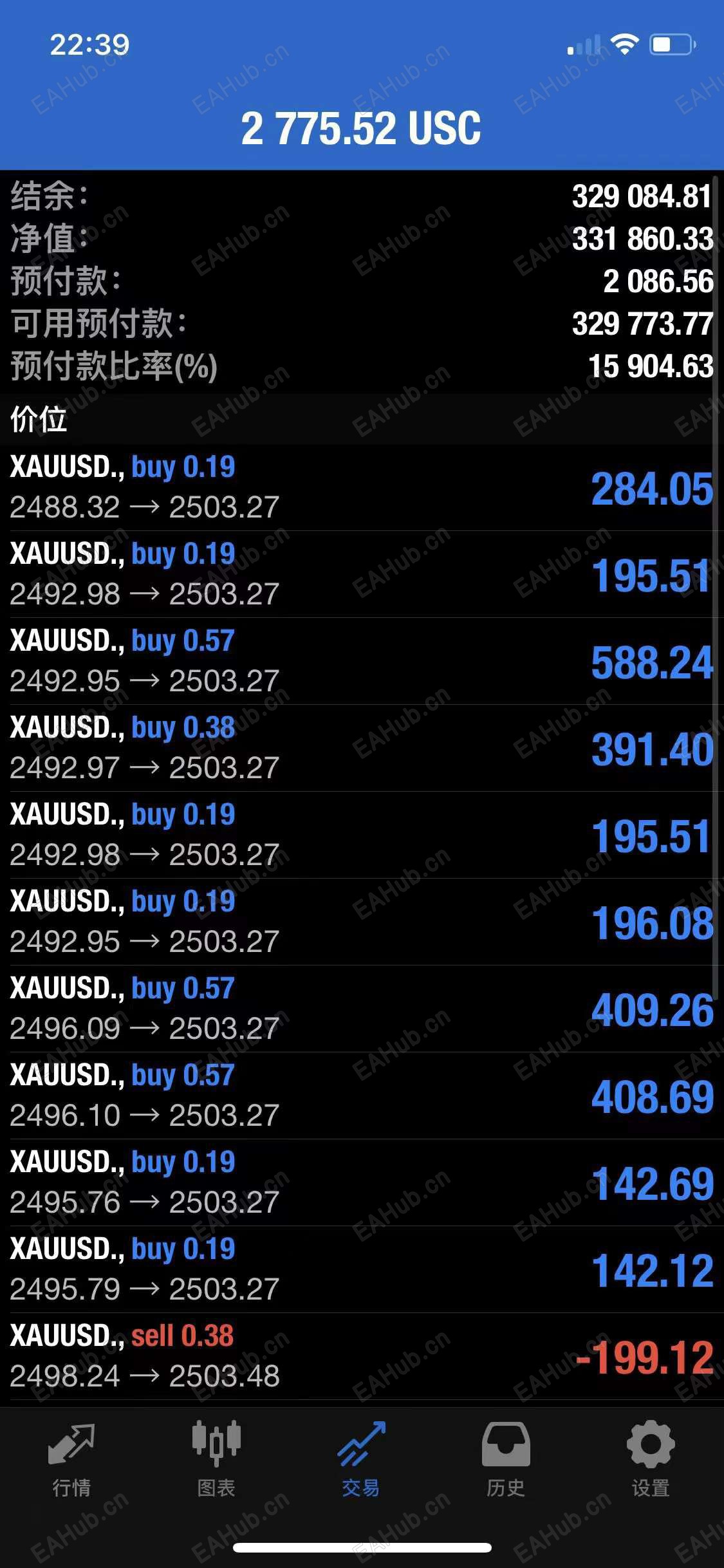
Task: Select the position with 196.08 profit
Action: [362, 922]
